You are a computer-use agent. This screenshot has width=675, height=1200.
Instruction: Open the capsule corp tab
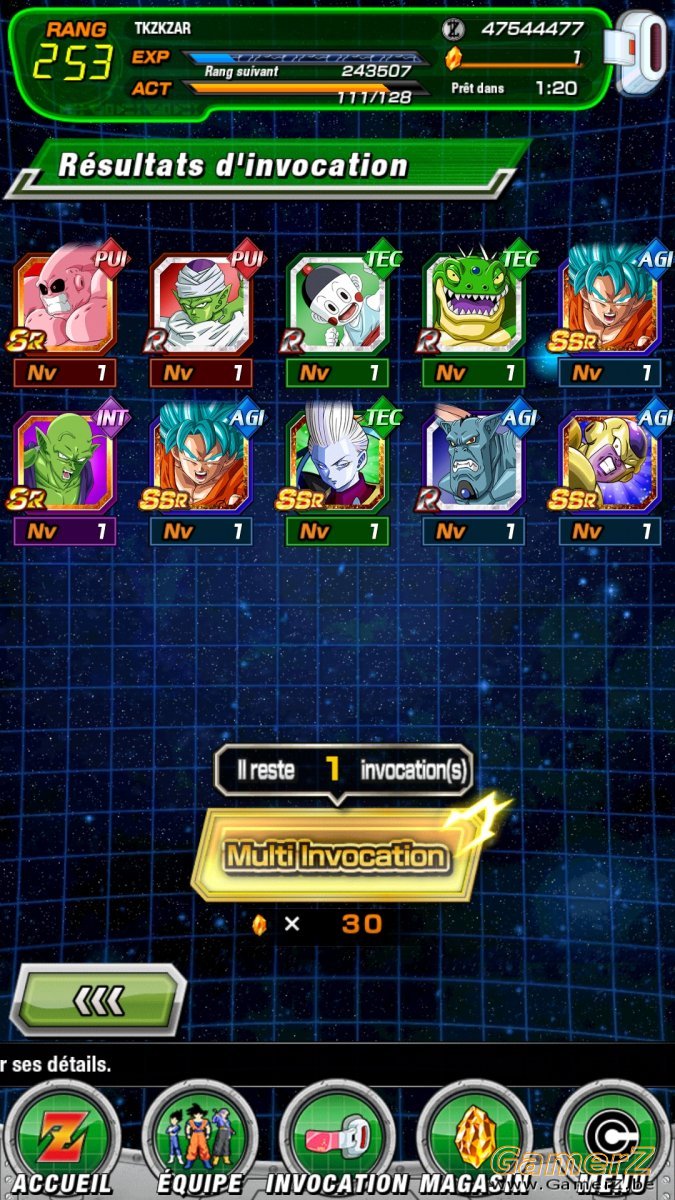(612, 1140)
